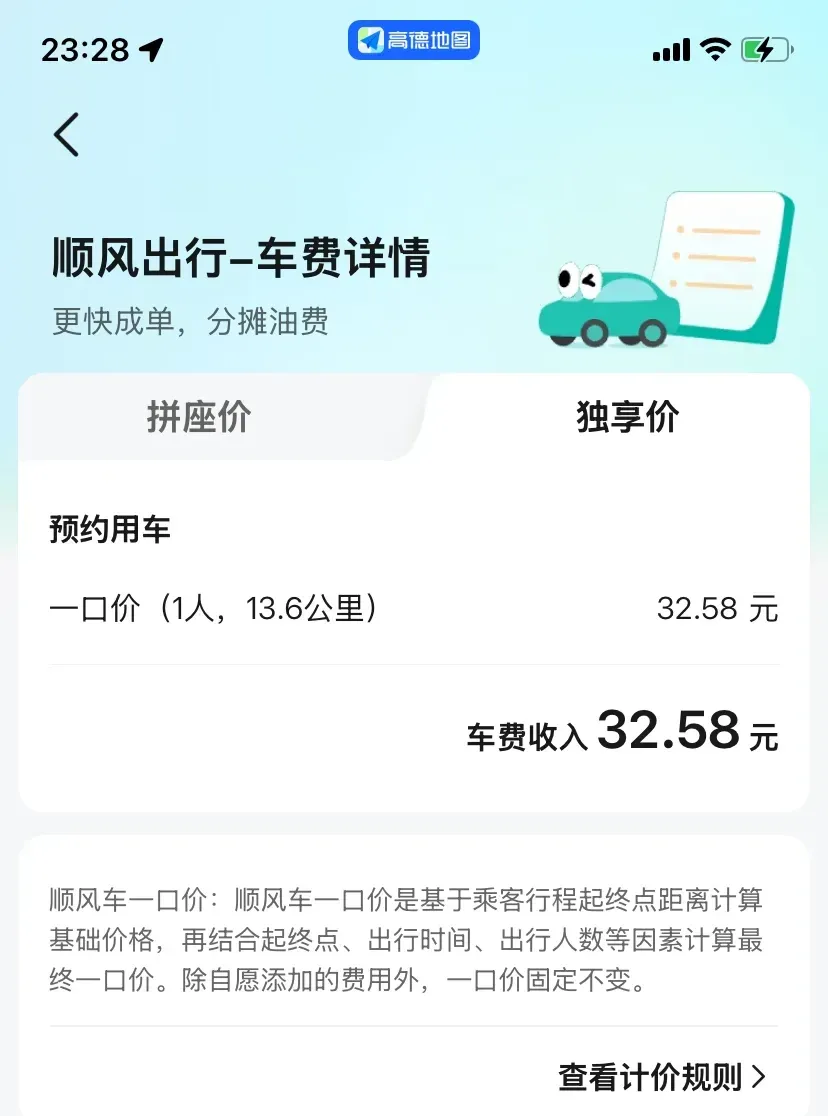
Task: Tap the 顺风出行-车费详情 page title
Action: tap(240, 258)
